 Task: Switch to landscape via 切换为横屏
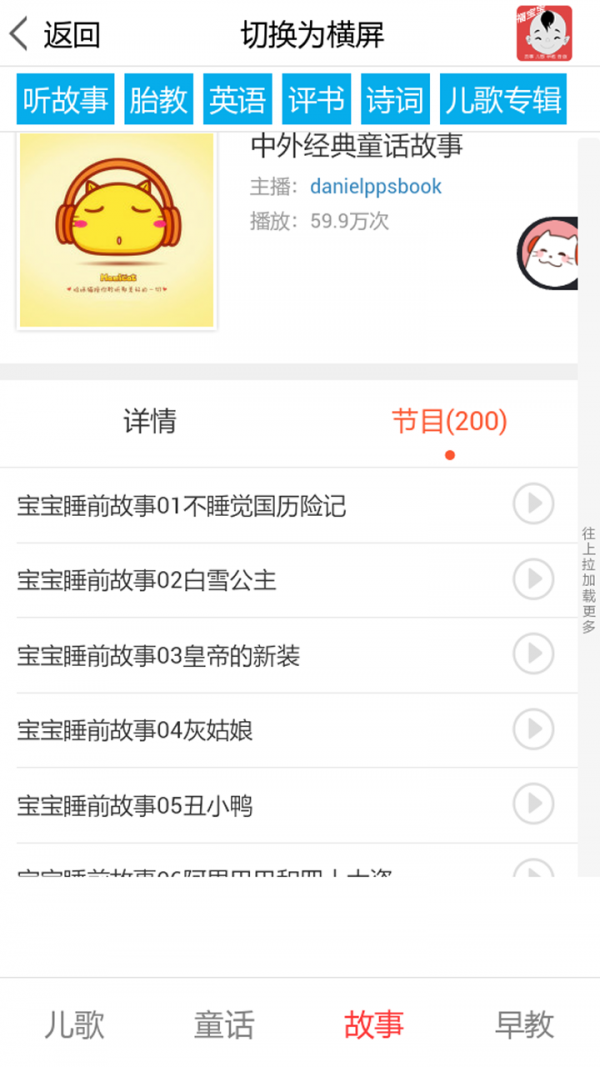coord(312,35)
